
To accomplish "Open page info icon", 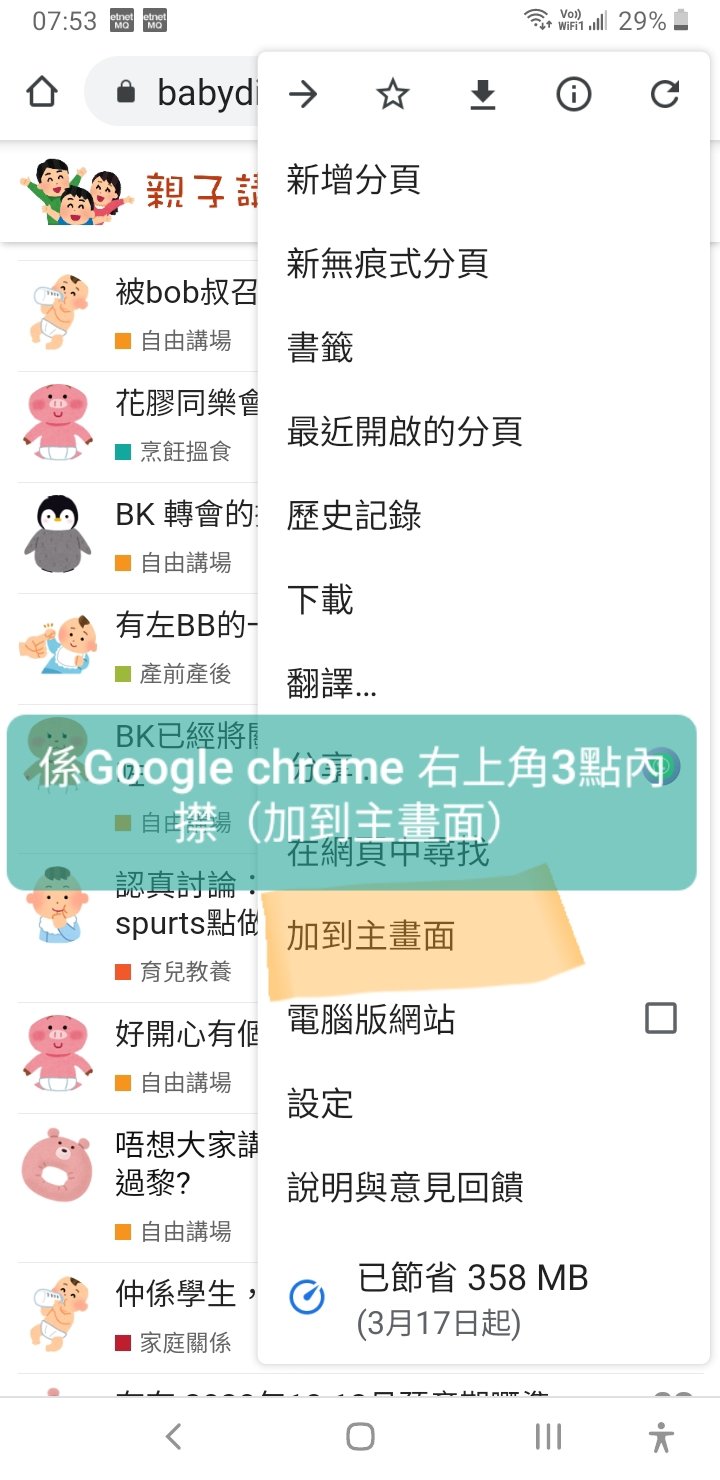I will pos(574,95).
